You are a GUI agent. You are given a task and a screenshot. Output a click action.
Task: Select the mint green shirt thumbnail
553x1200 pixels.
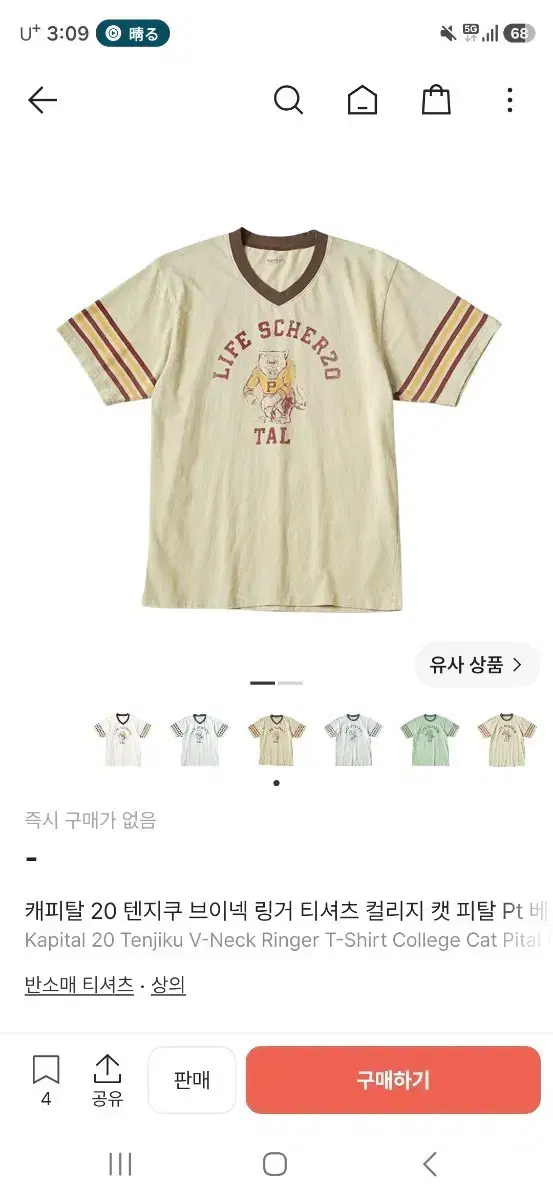click(x=431, y=740)
